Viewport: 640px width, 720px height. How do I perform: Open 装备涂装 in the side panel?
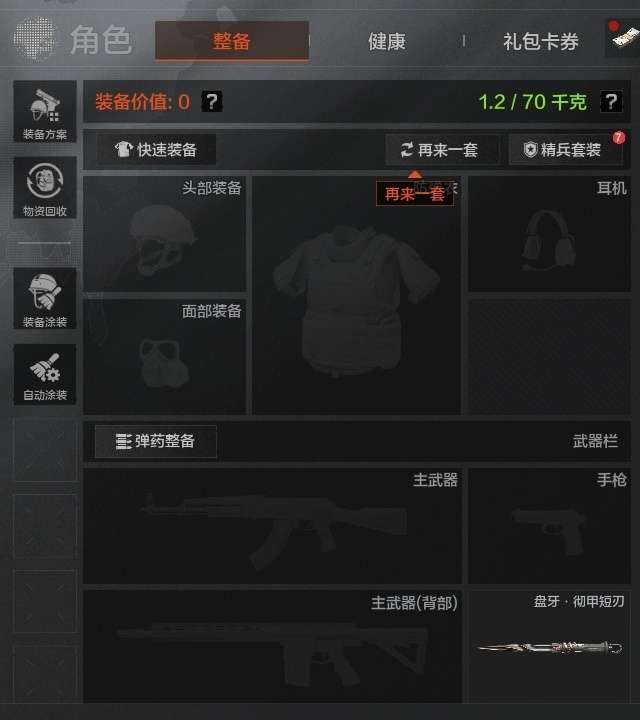(45, 299)
